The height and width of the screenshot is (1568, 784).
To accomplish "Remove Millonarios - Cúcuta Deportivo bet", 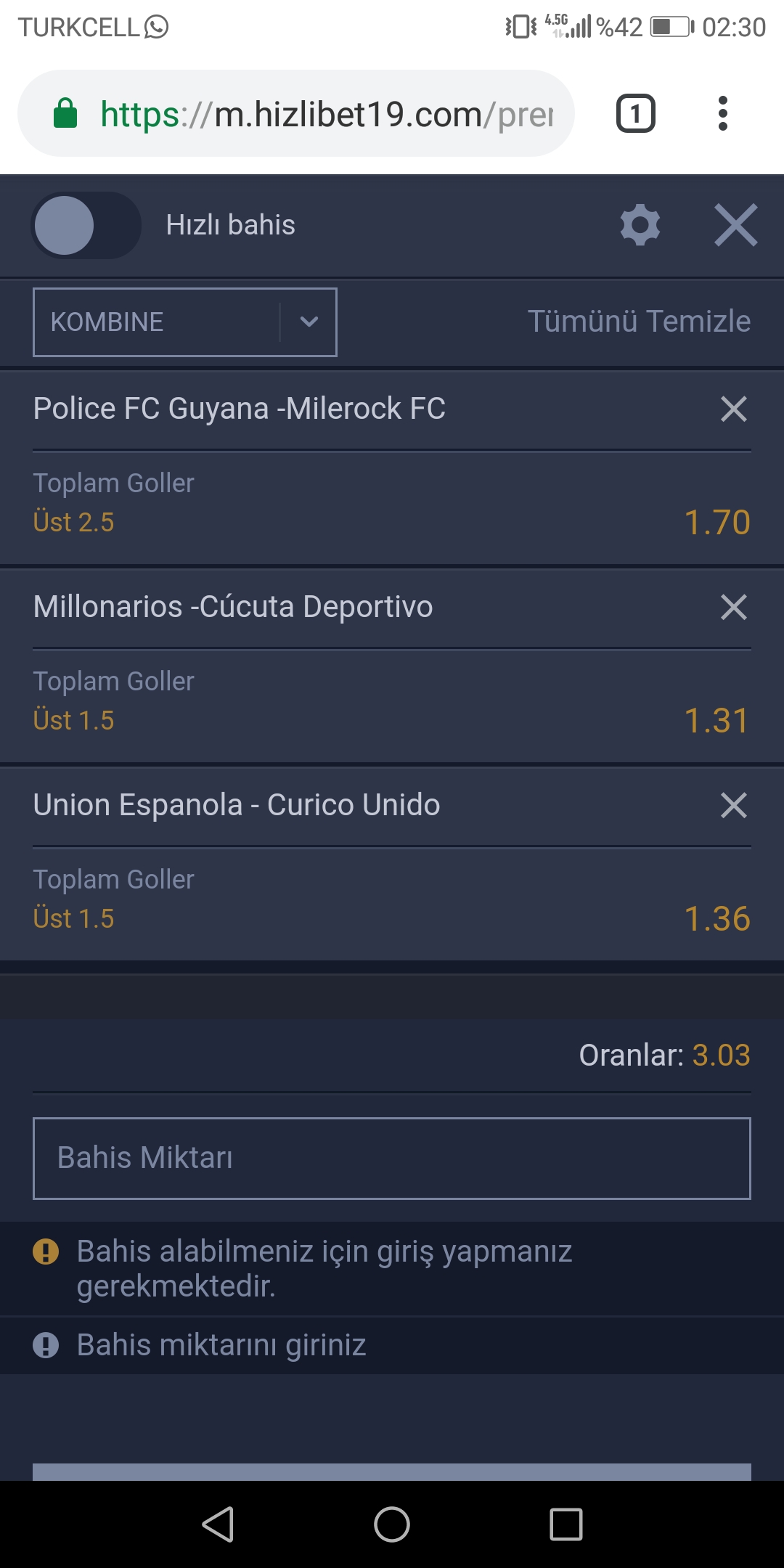I will (734, 607).
